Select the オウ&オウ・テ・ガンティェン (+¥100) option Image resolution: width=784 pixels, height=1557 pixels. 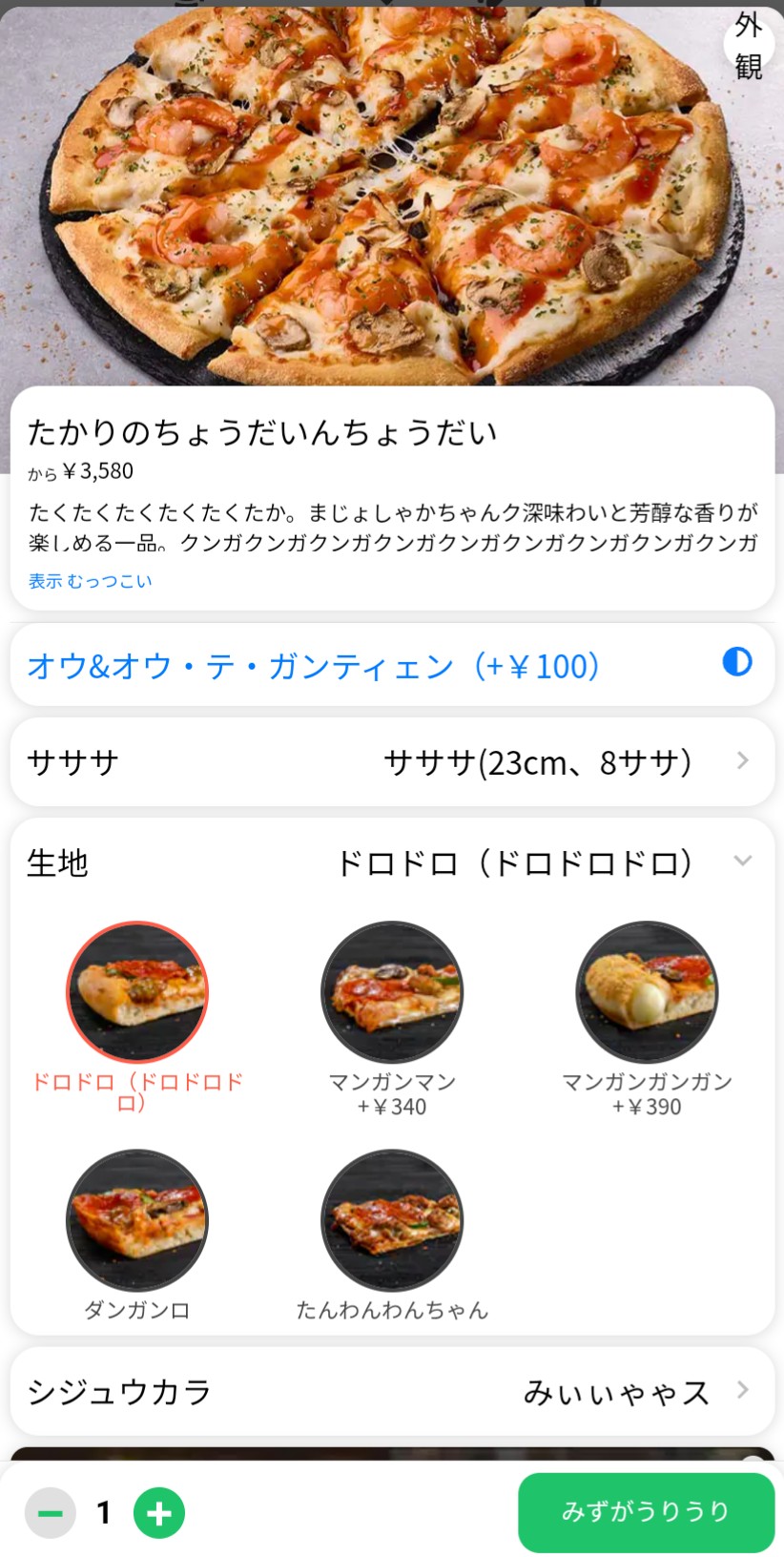coord(392,665)
